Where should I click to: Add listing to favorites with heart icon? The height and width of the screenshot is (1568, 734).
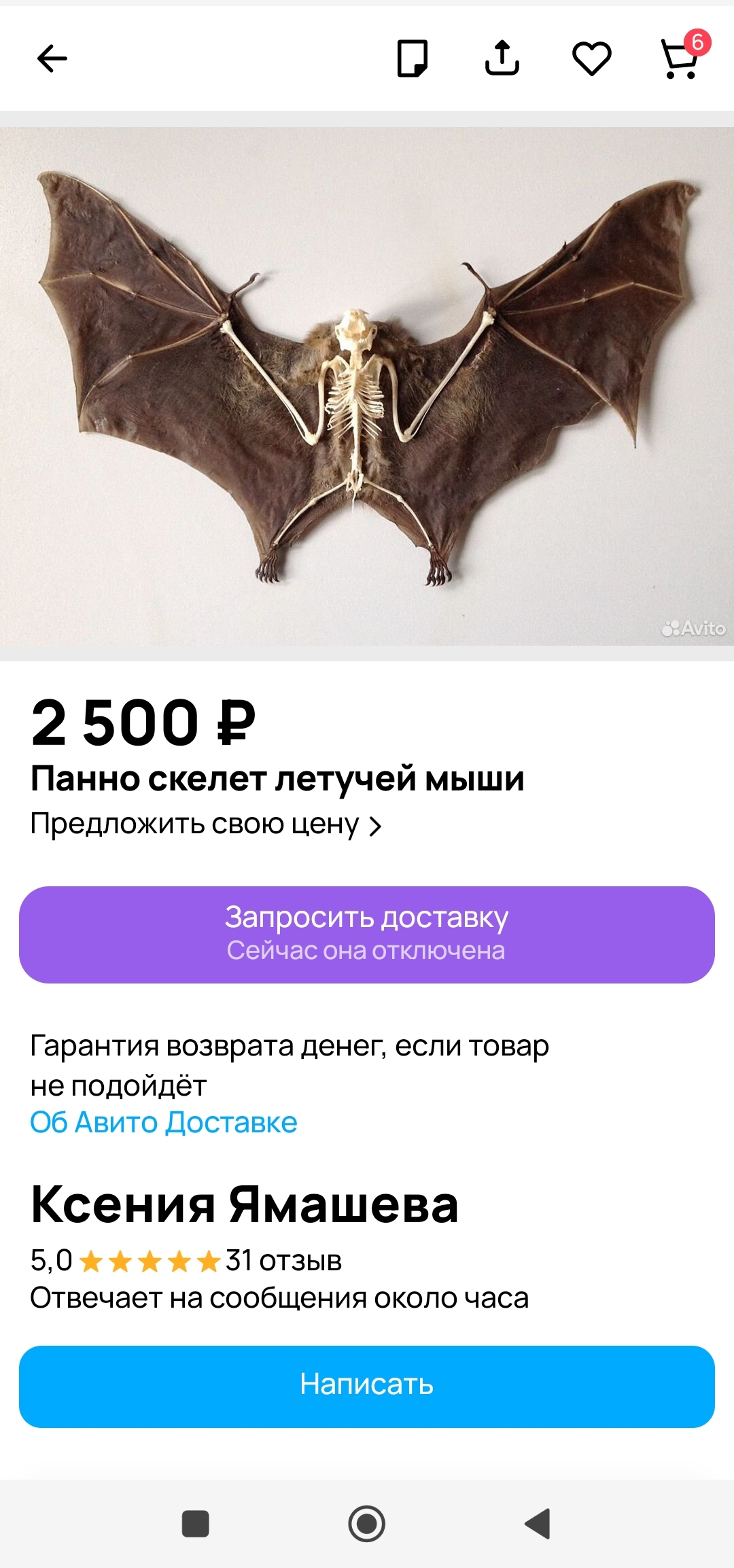click(x=592, y=58)
